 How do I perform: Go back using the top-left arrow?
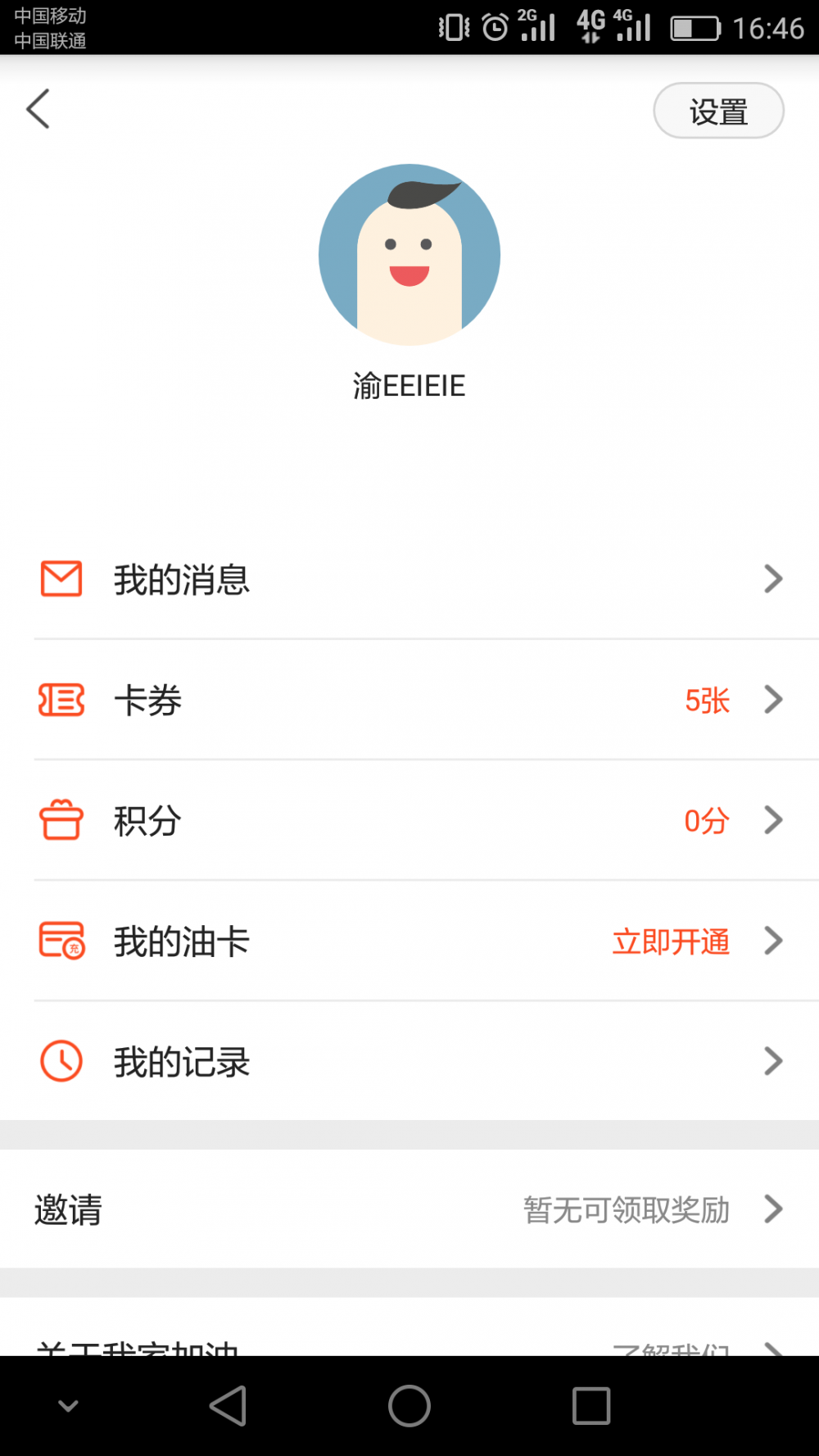coord(38,109)
